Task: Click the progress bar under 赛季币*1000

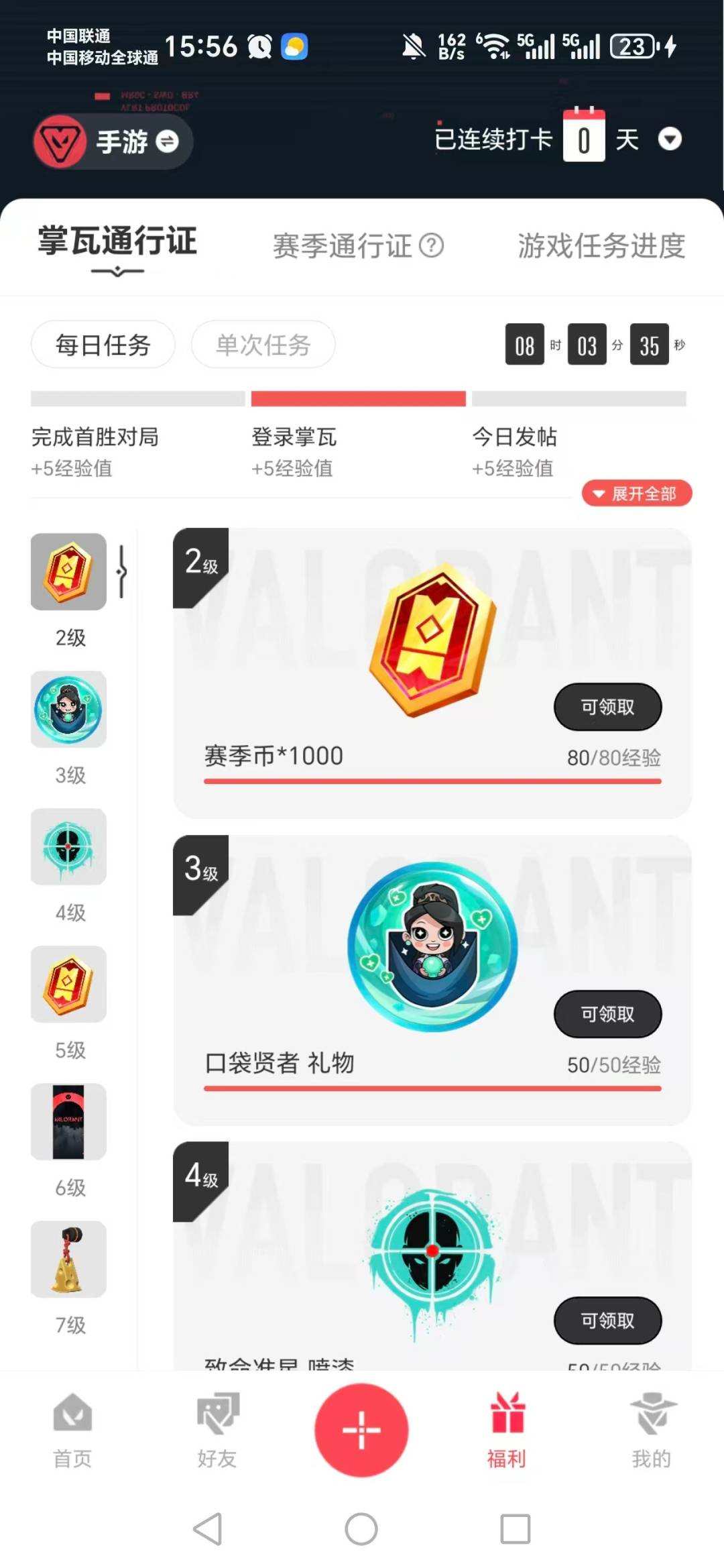Action: tap(432, 782)
